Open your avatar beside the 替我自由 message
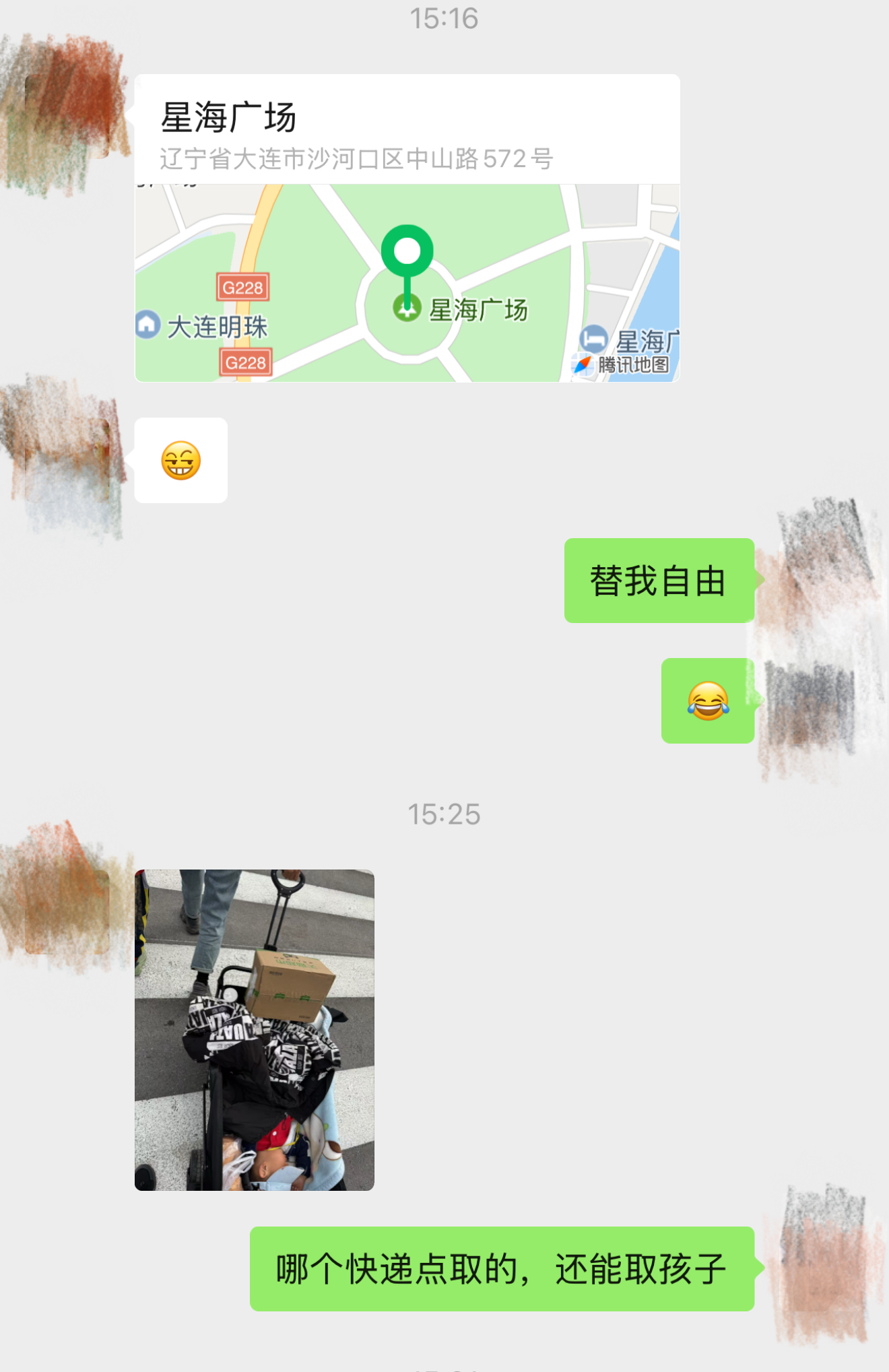Viewport: 889px width, 1372px height. 820,581
